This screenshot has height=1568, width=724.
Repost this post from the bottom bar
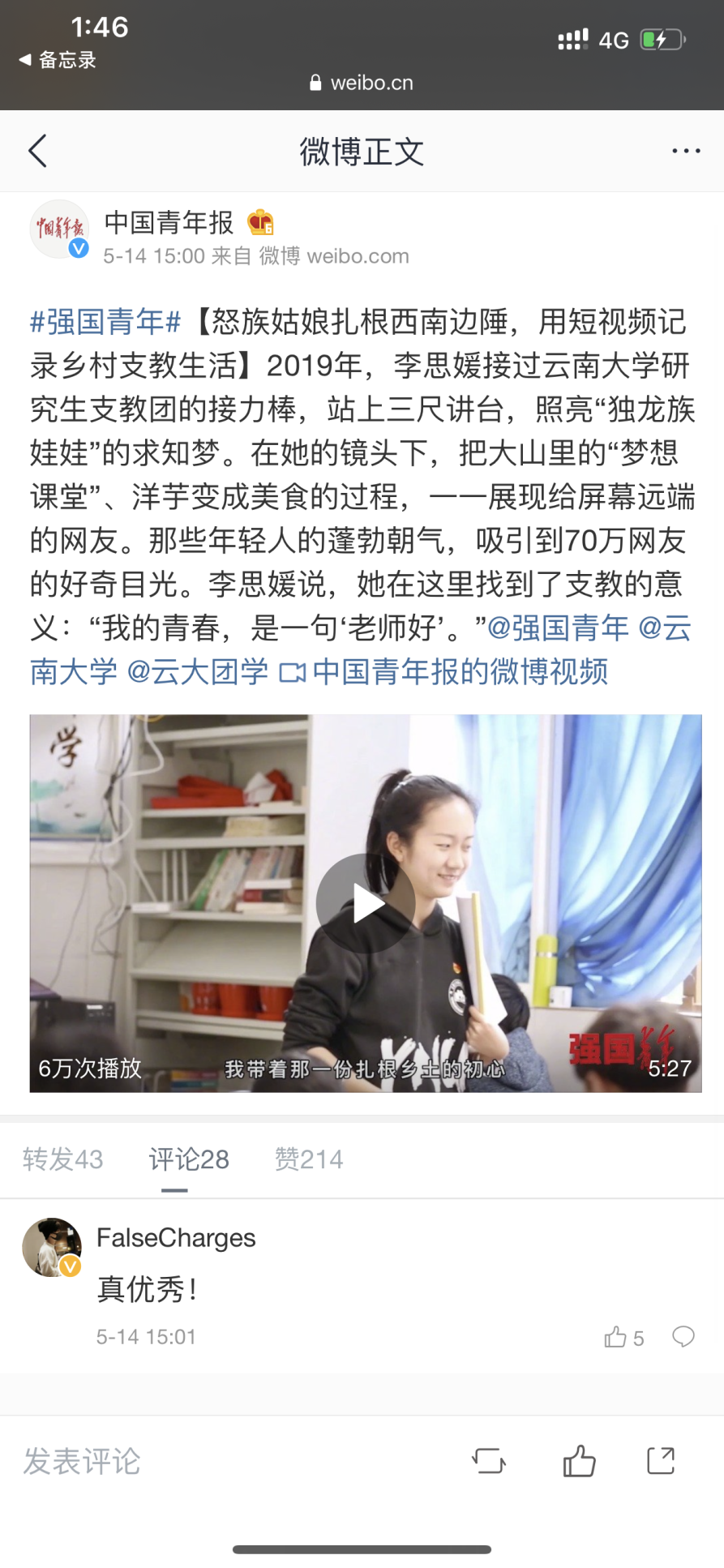click(x=489, y=1461)
